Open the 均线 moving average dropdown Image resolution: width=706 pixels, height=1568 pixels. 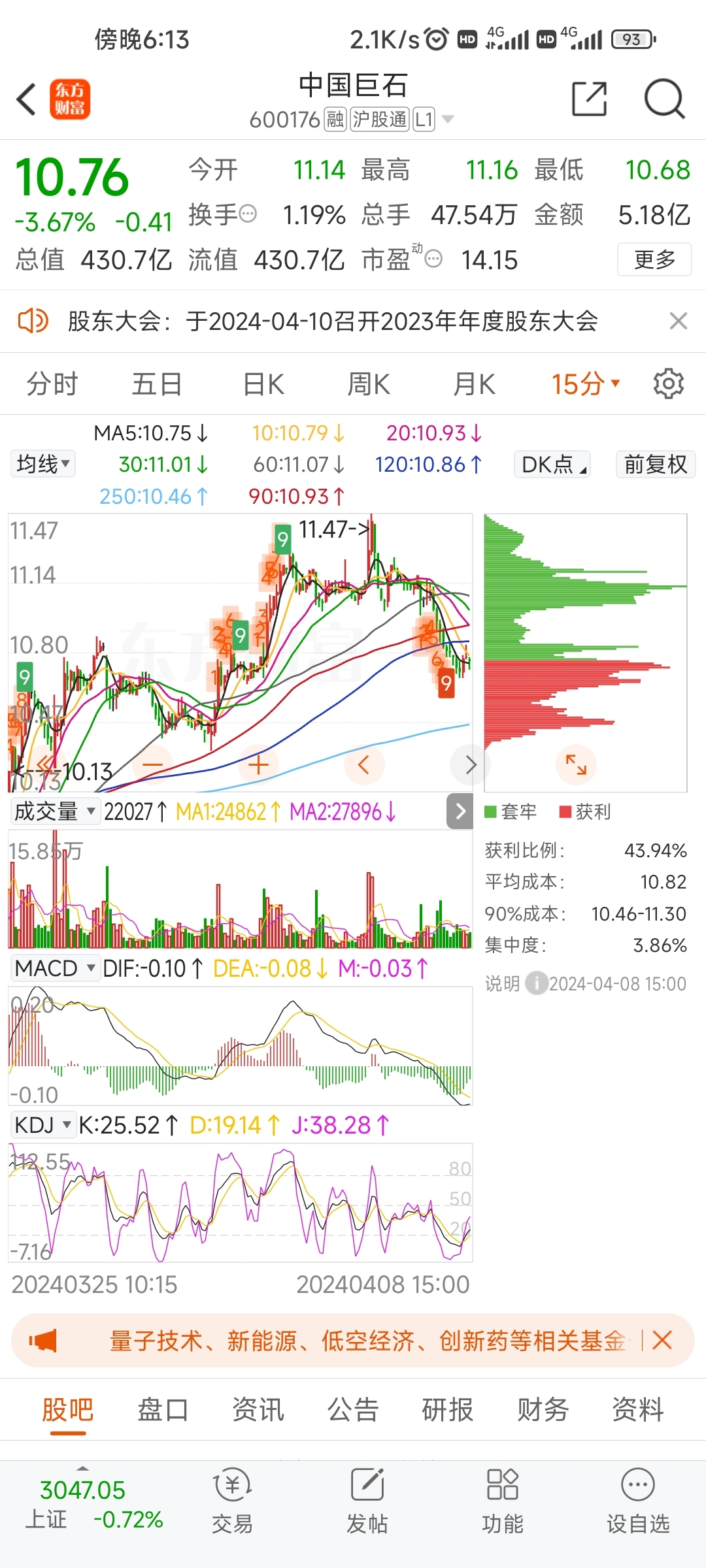click(x=42, y=464)
